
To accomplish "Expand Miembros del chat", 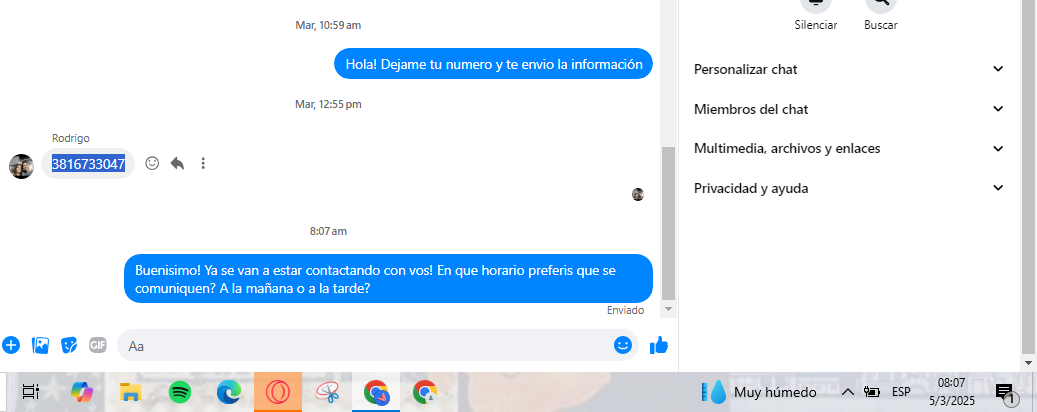I will (848, 109).
